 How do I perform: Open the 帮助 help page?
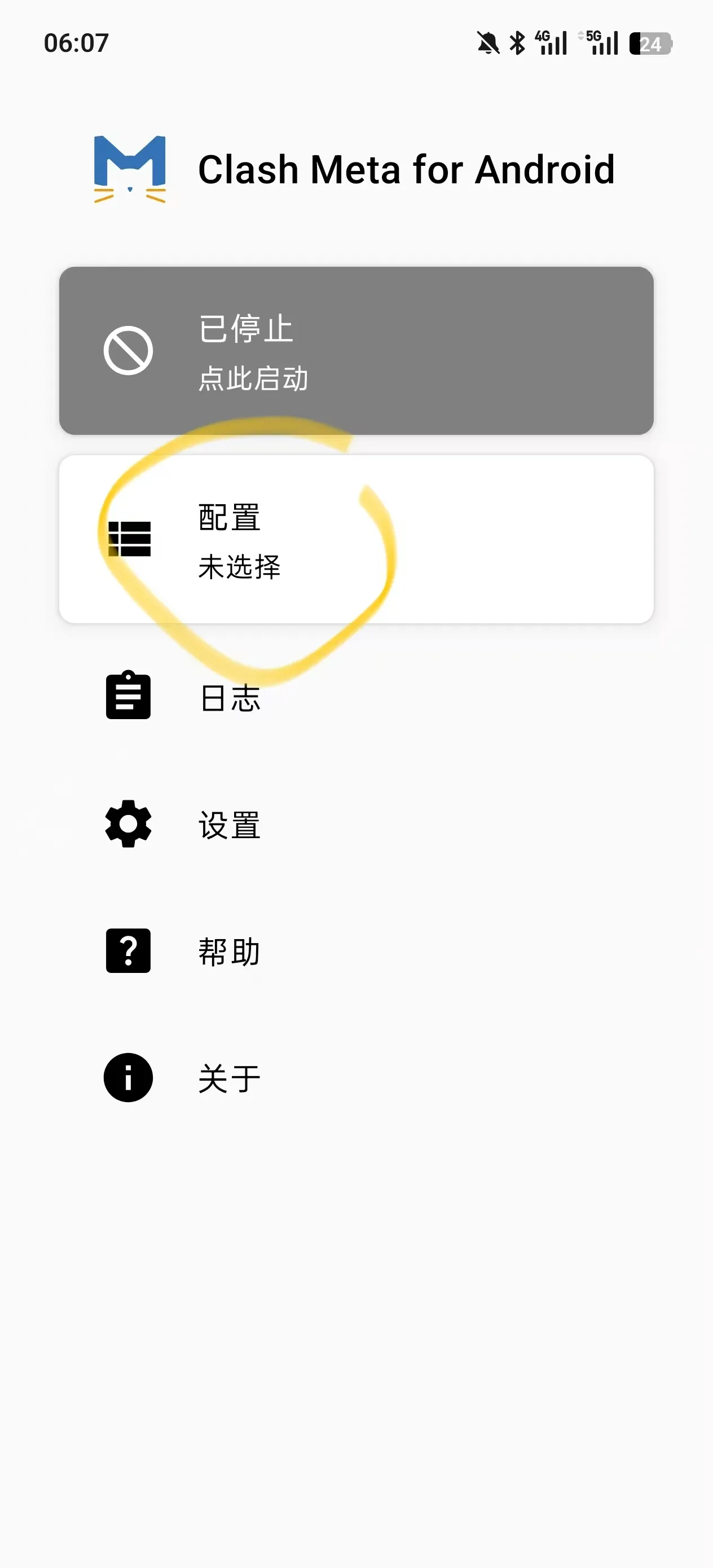click(230, 951)
